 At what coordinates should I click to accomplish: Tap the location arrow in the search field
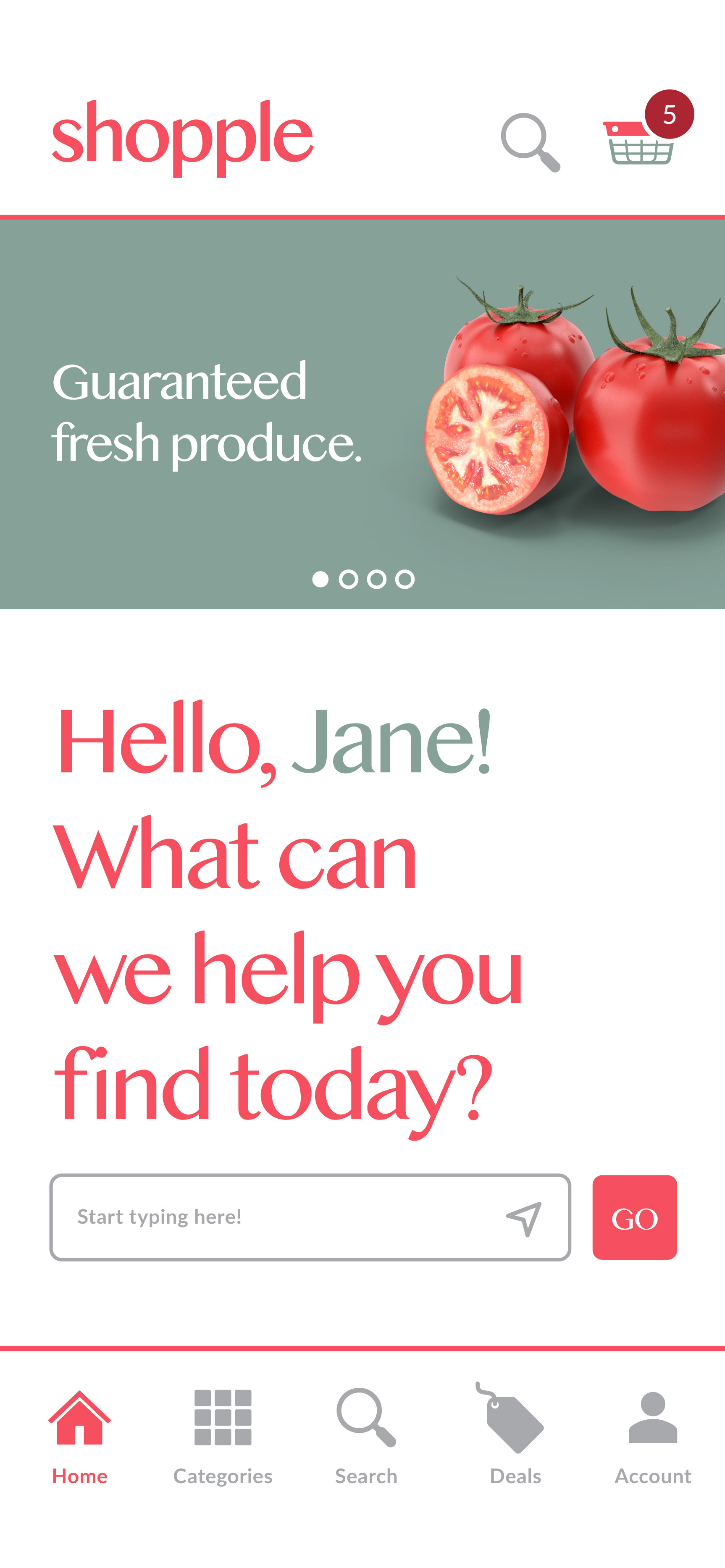point(524,1218)
